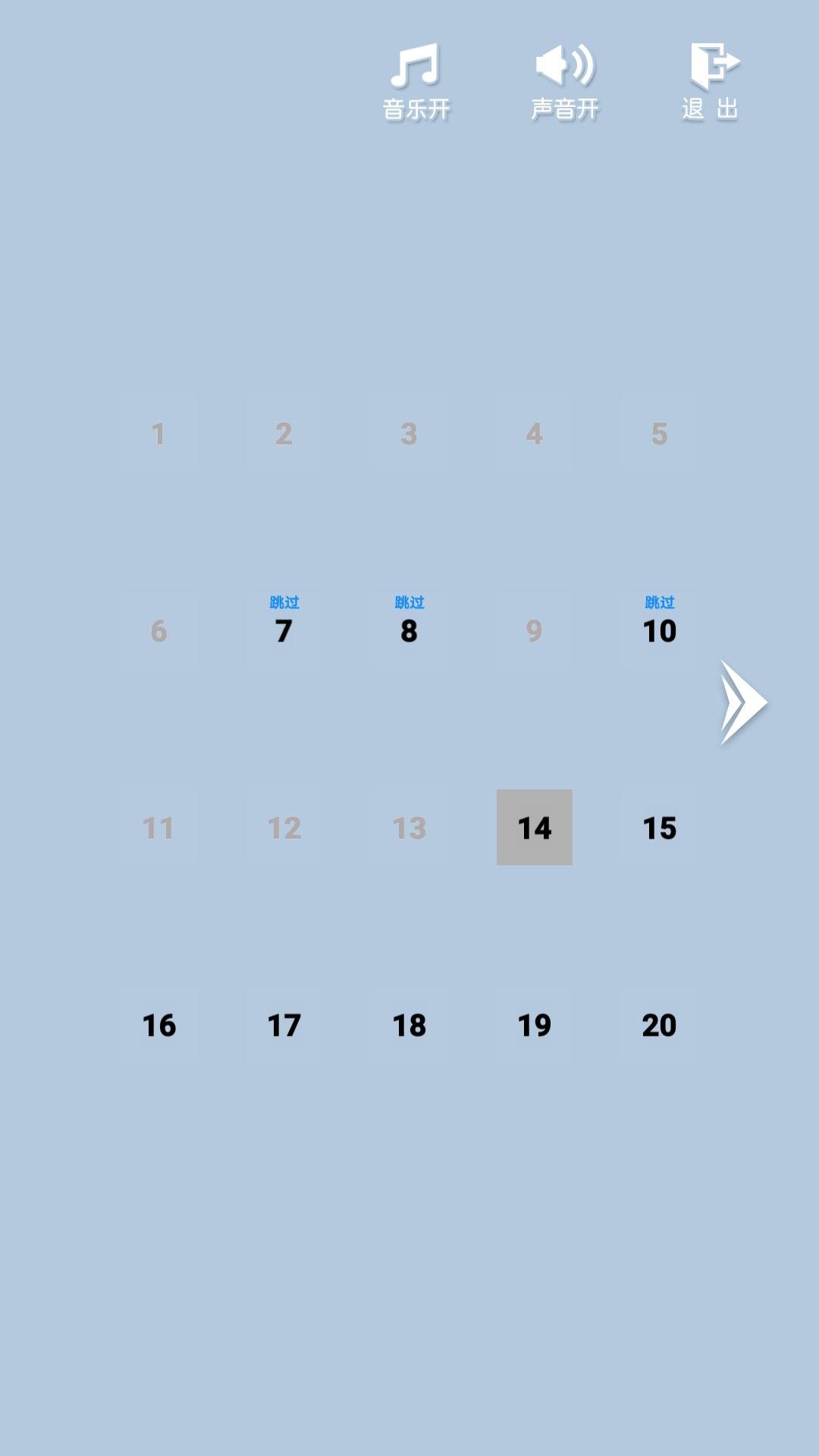819x1456 pixels.
Task: Open level 20
Action: click(659, 1025)
